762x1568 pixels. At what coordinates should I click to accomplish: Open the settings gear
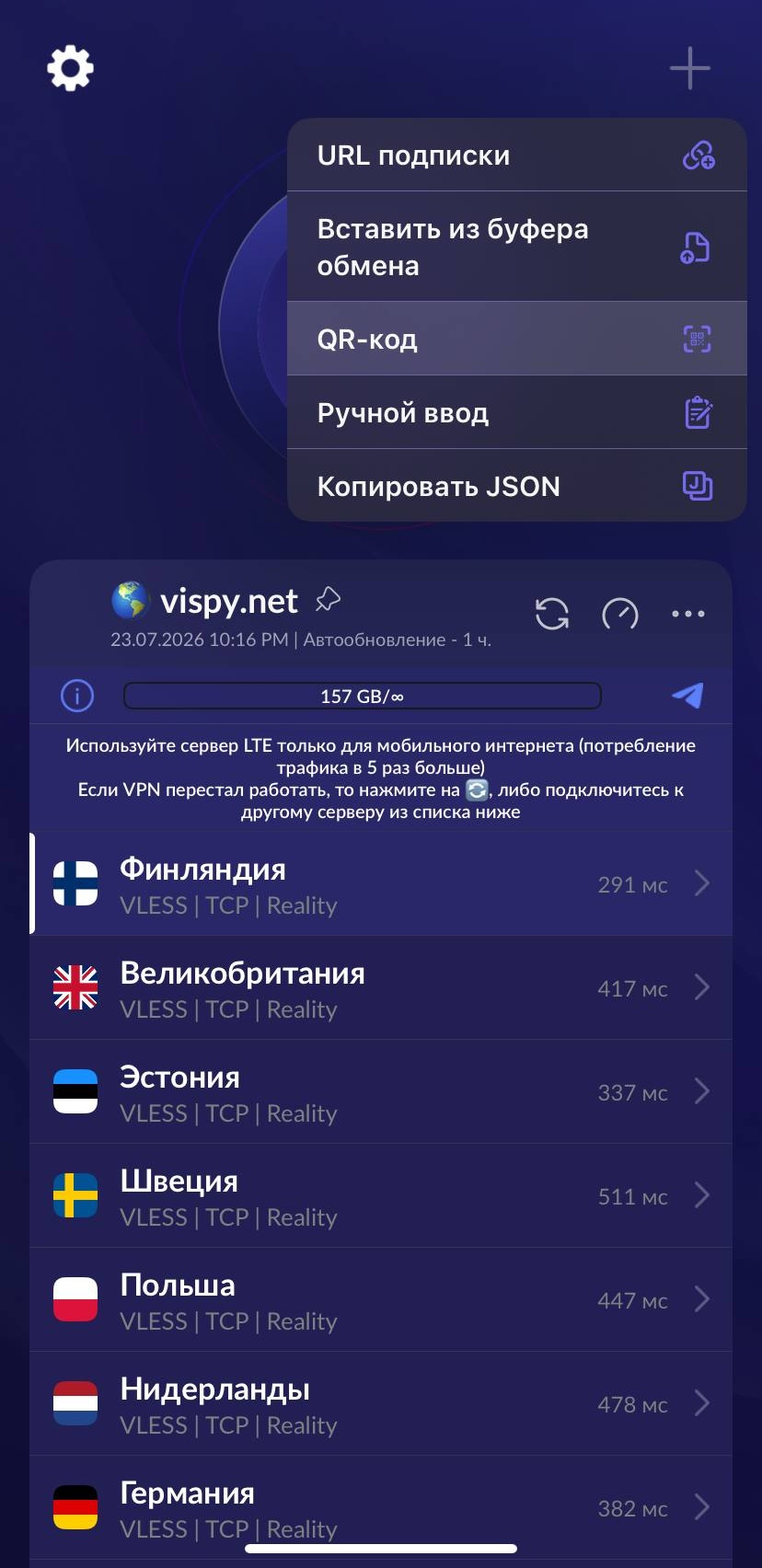(x=71, y=68)
